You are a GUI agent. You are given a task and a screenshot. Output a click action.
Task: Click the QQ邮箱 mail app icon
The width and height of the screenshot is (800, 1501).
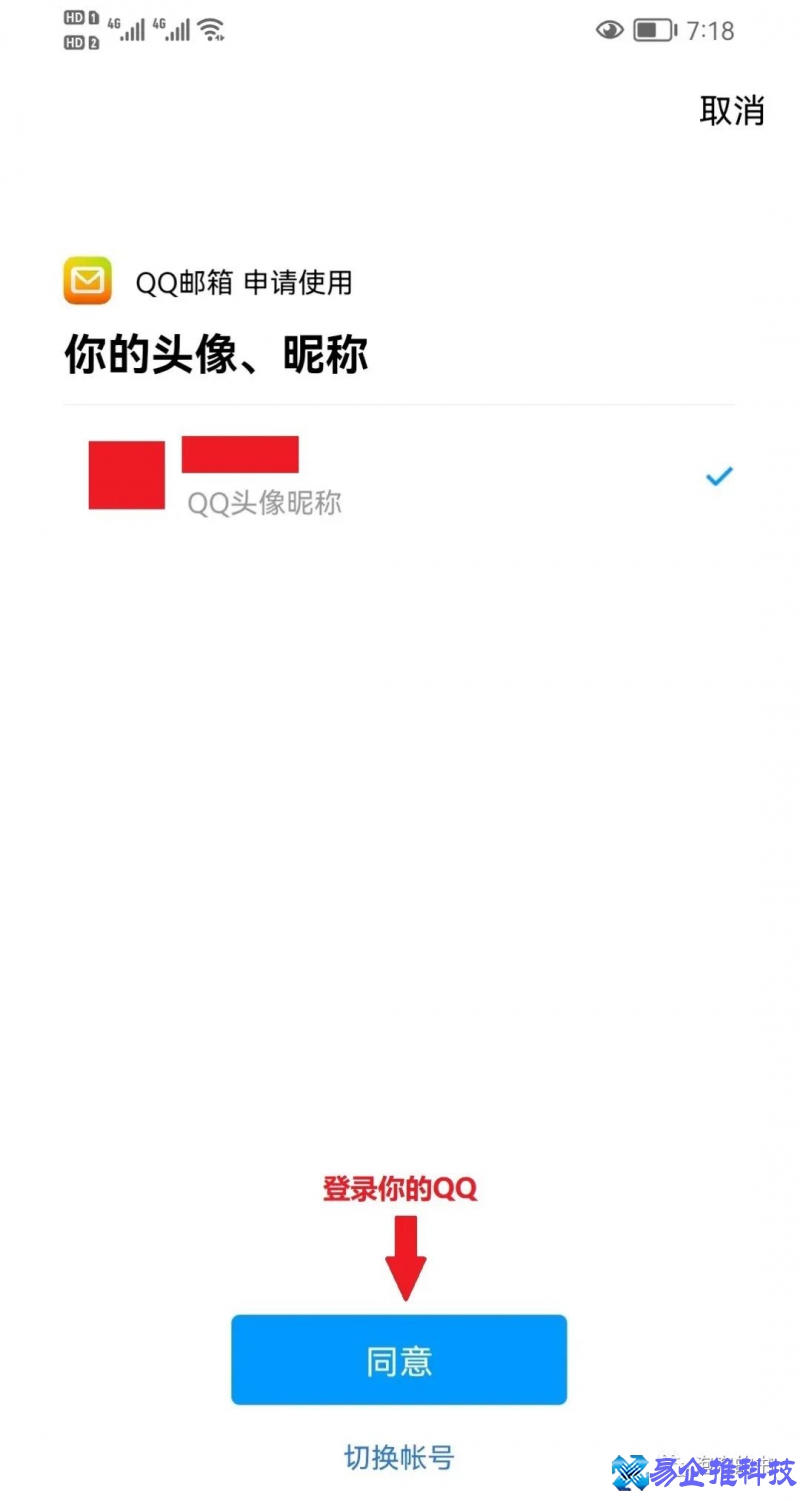pyautogui.click(x=87, y=281)
